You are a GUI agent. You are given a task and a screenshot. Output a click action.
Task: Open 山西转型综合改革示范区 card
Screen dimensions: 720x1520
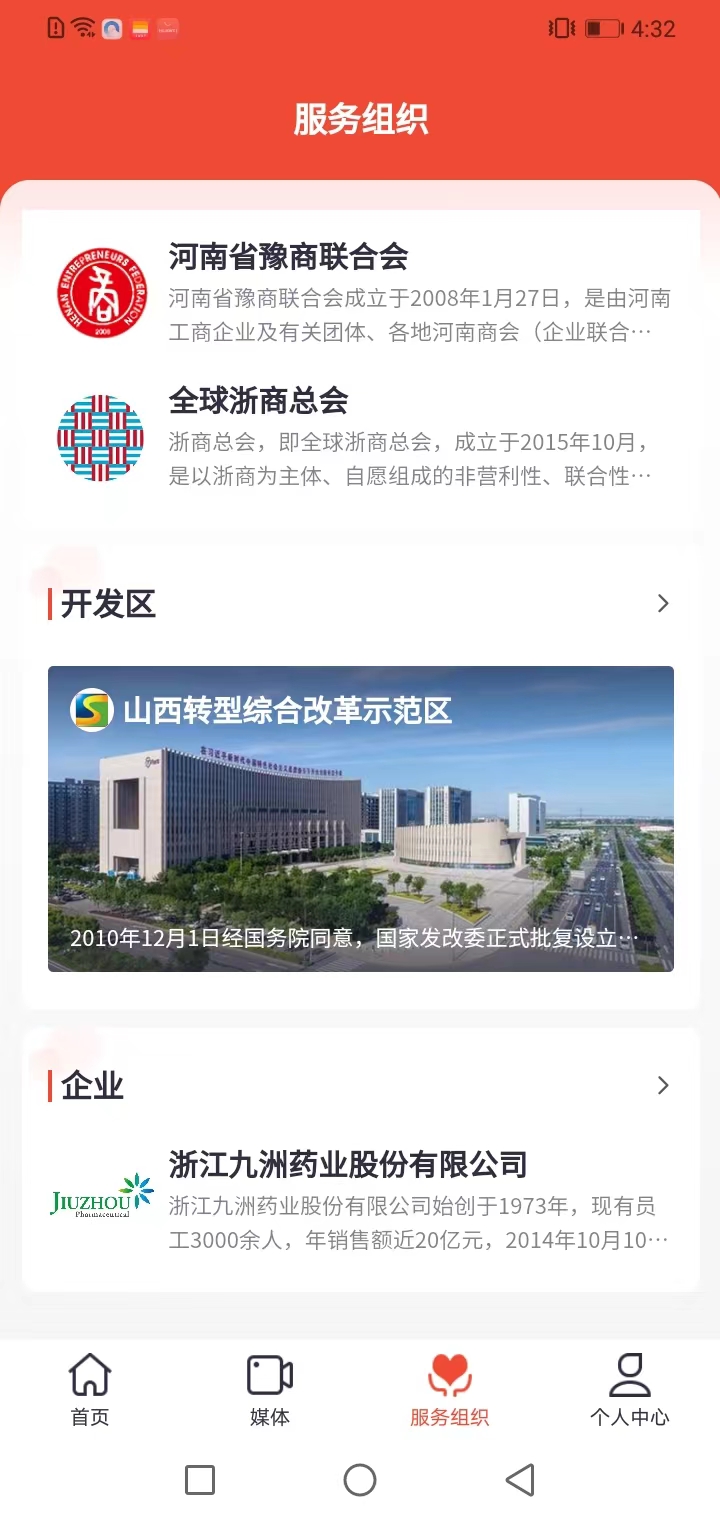pyautogui.click(x=360, y=818)
